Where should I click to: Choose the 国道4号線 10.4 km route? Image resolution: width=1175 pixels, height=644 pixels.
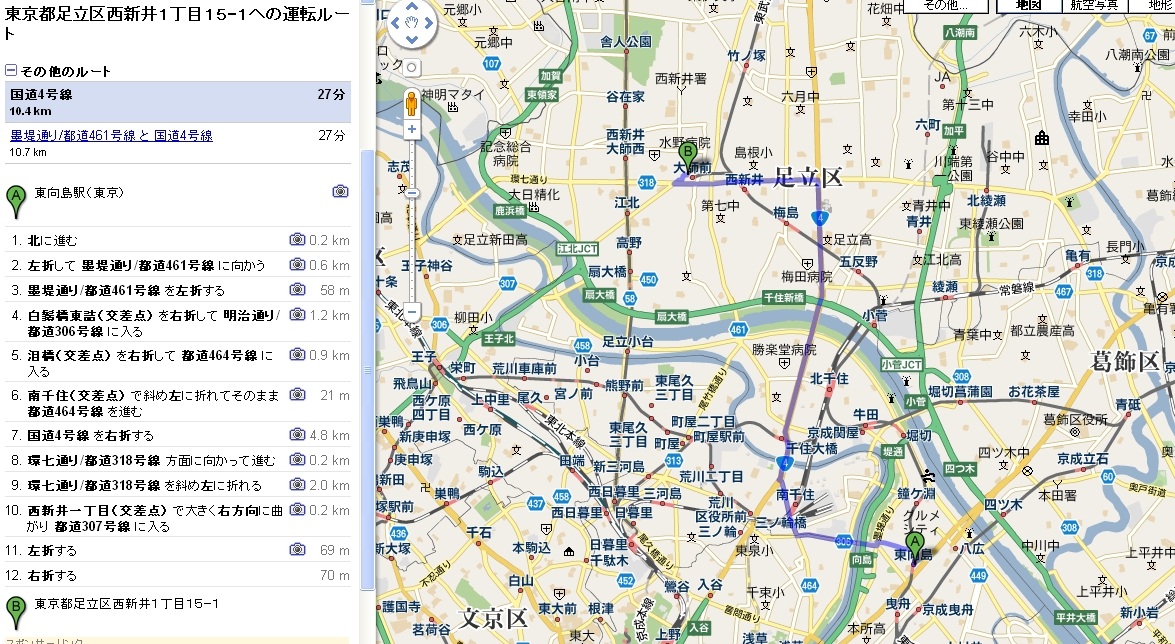pyautogui.click(x=42, y=94)
